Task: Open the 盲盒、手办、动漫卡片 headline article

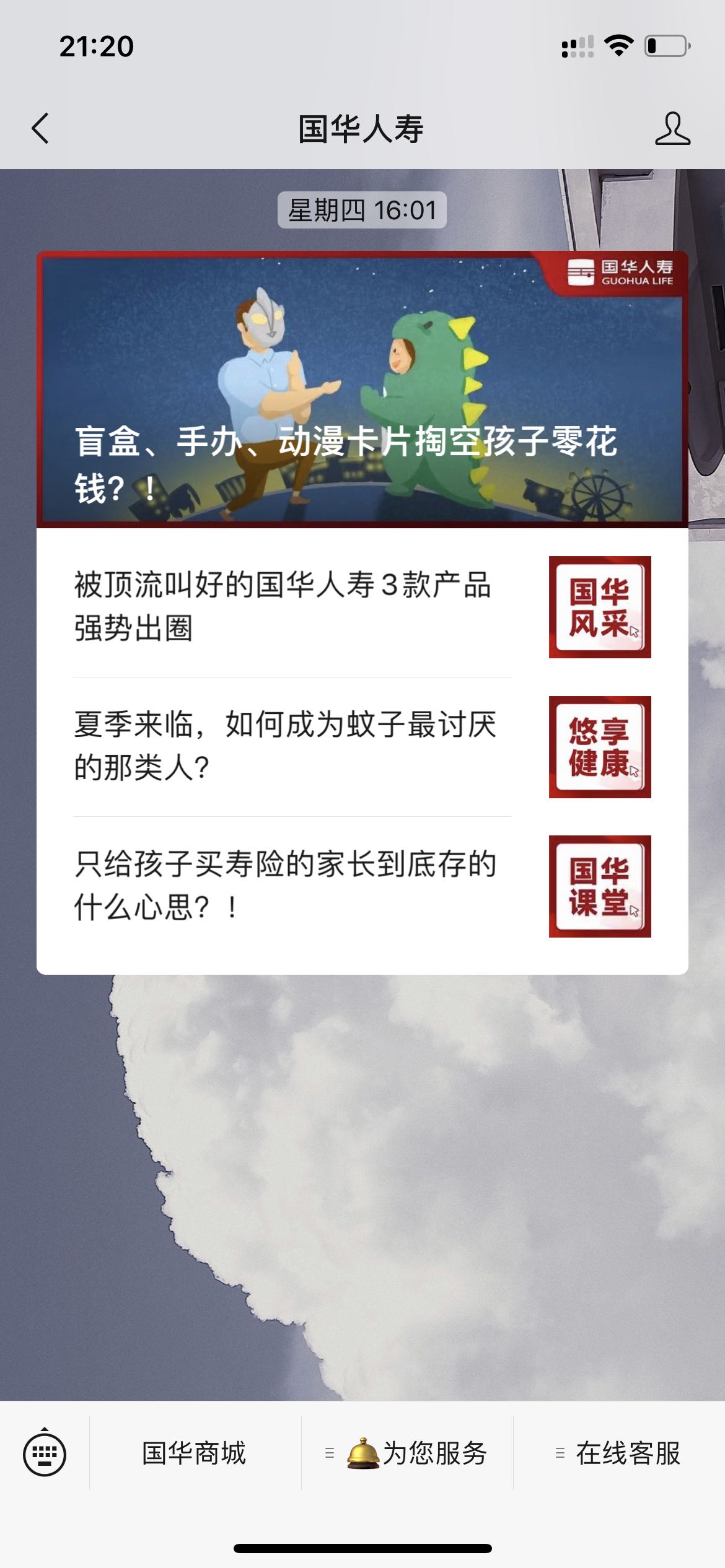Action: 362,390
